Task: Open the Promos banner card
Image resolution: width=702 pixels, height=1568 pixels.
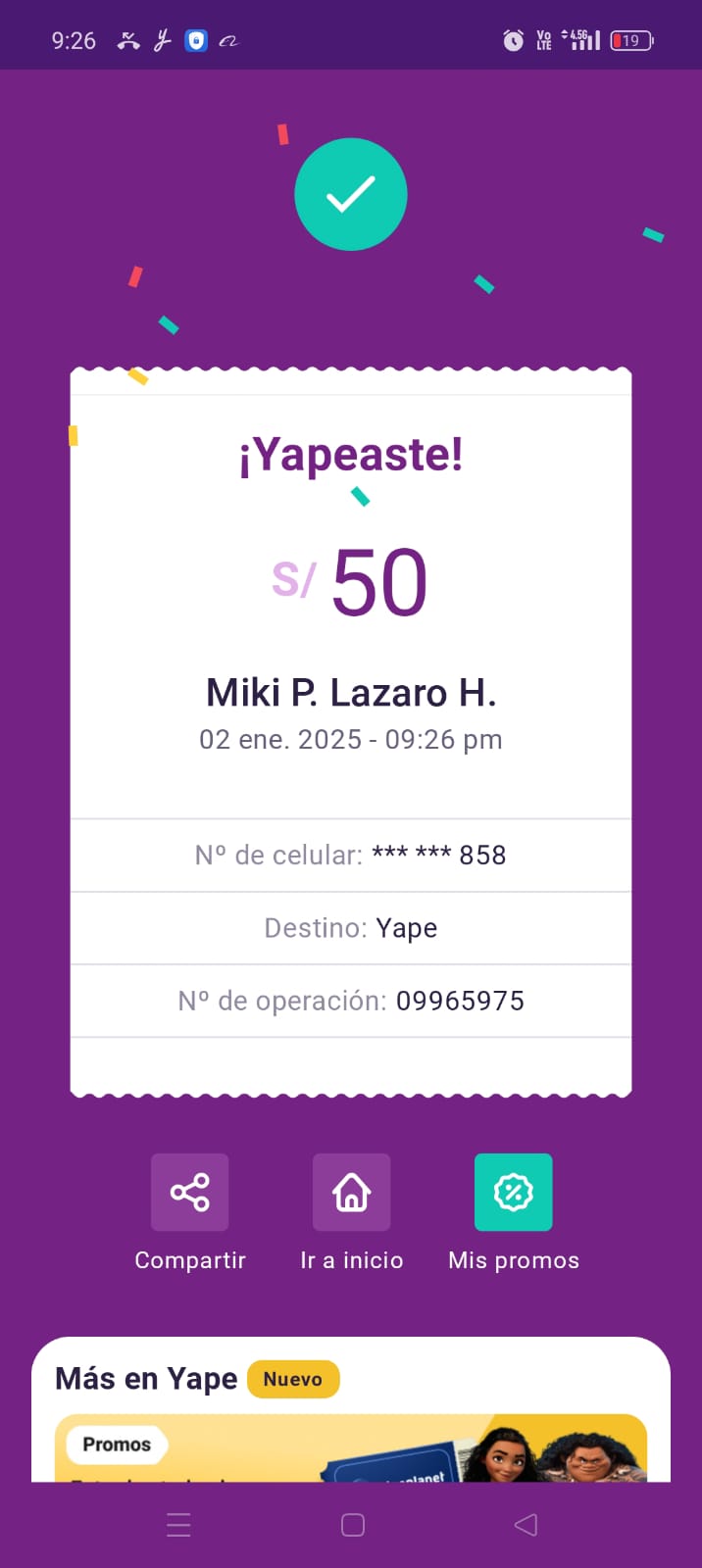Action: [x=351, y=1448]
